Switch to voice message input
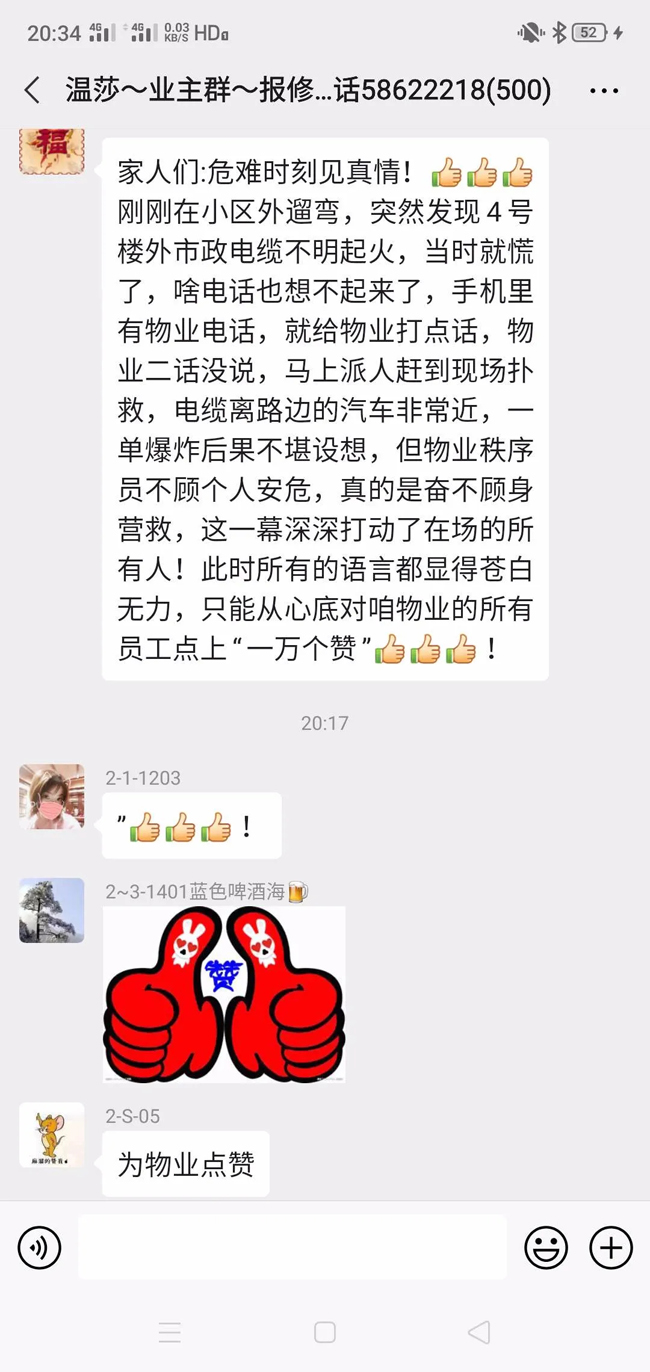The image size is (650, 1372). pyautogui.click(x=40, y=1247)
